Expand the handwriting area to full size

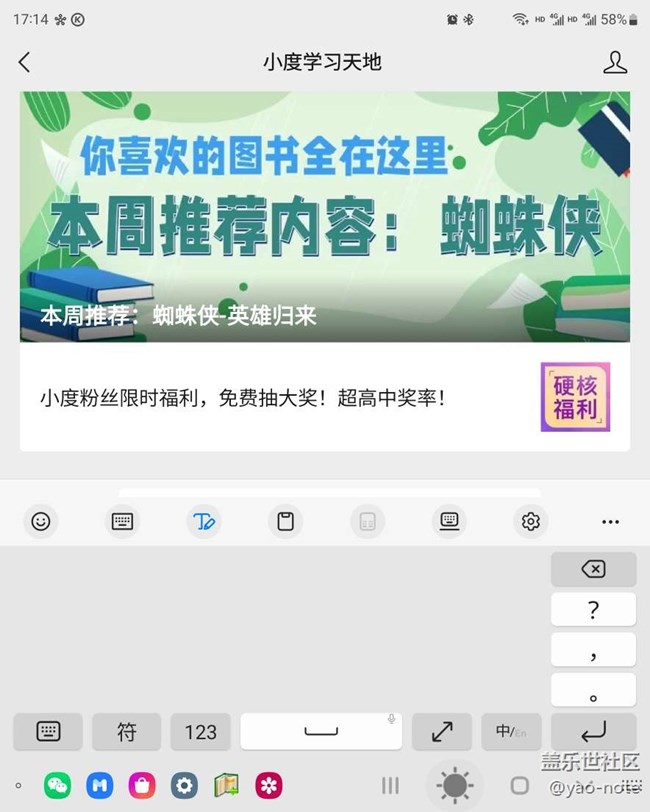(442, 732)
